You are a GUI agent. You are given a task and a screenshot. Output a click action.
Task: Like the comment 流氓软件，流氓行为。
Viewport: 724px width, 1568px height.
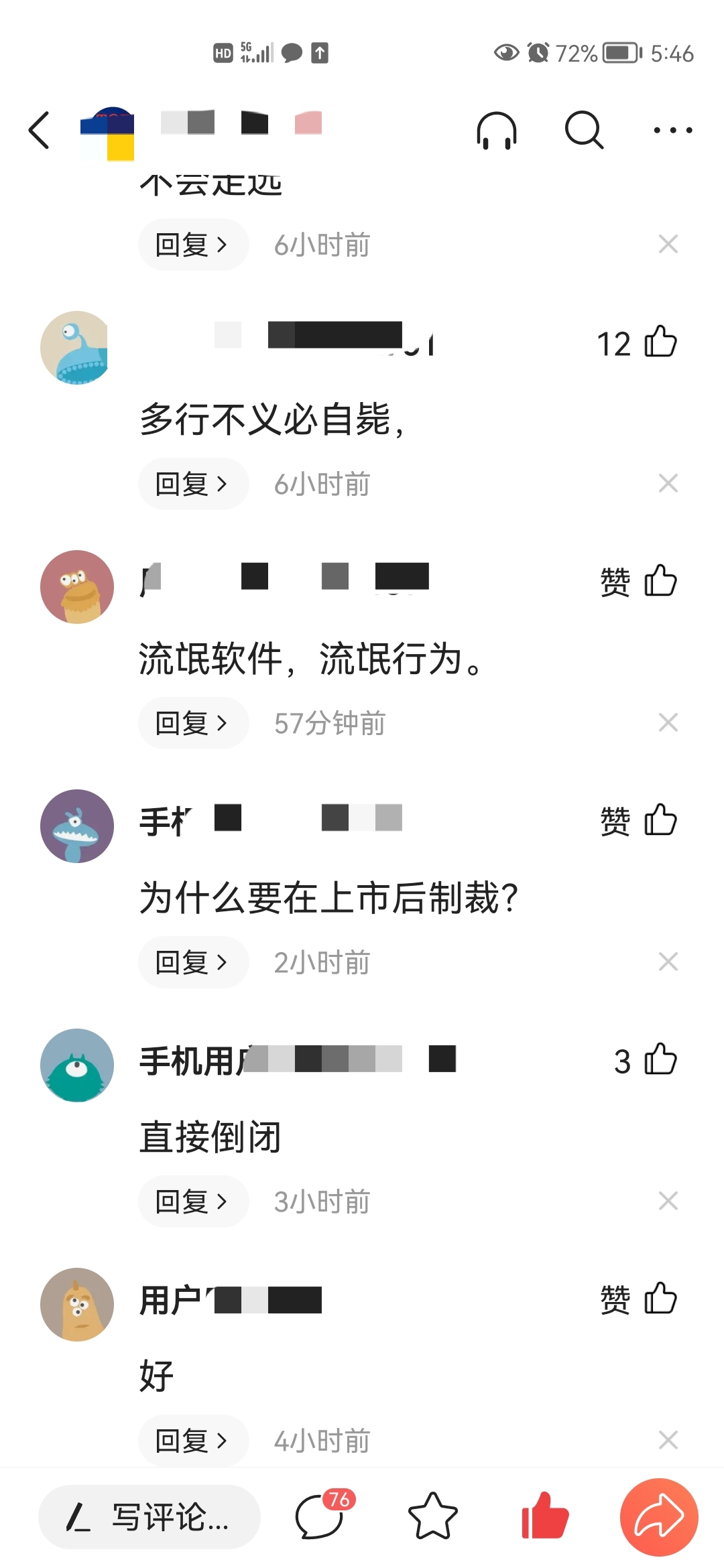click(x=660, y=581)
